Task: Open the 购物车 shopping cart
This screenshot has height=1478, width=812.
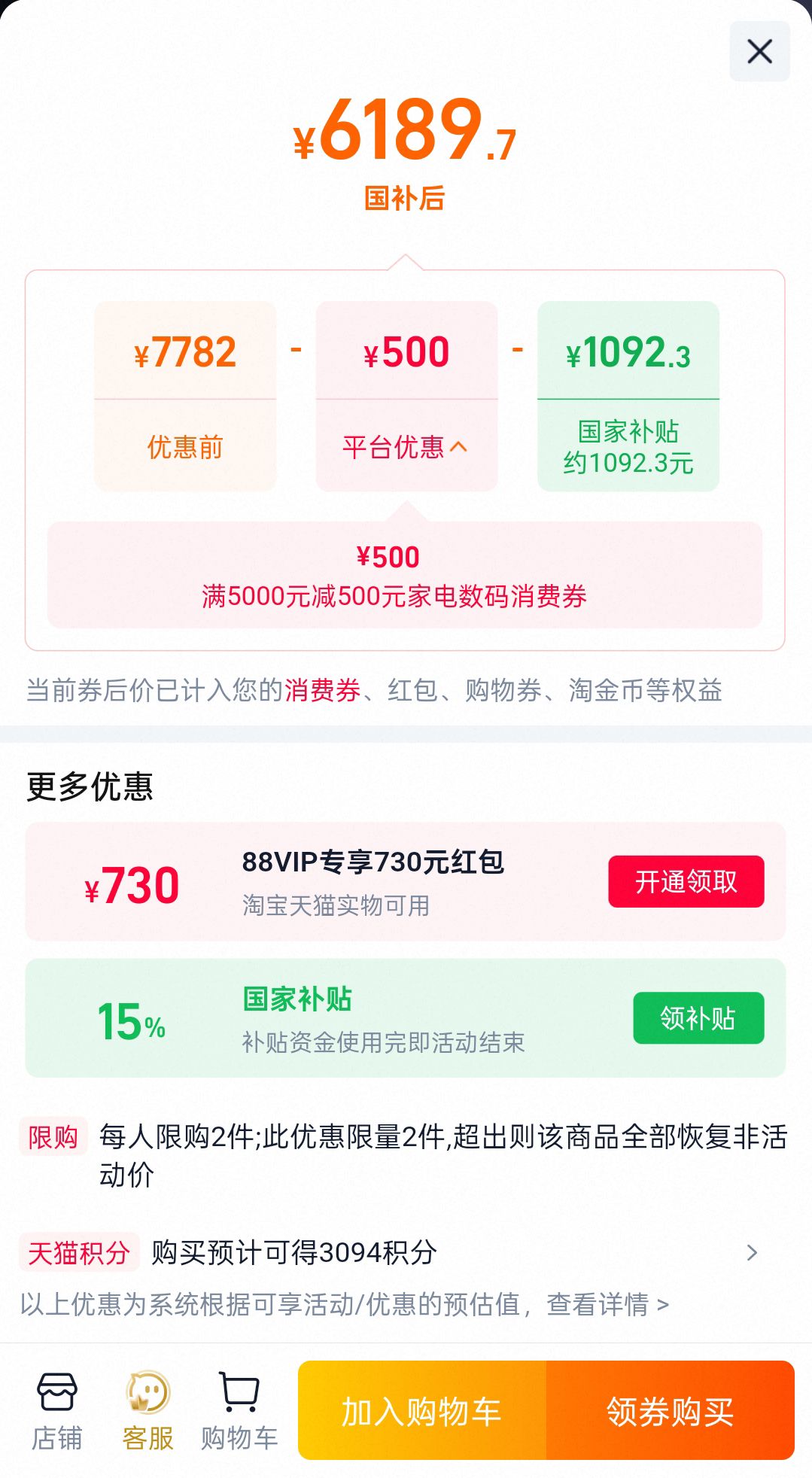Action: [x=239, y=1411]
